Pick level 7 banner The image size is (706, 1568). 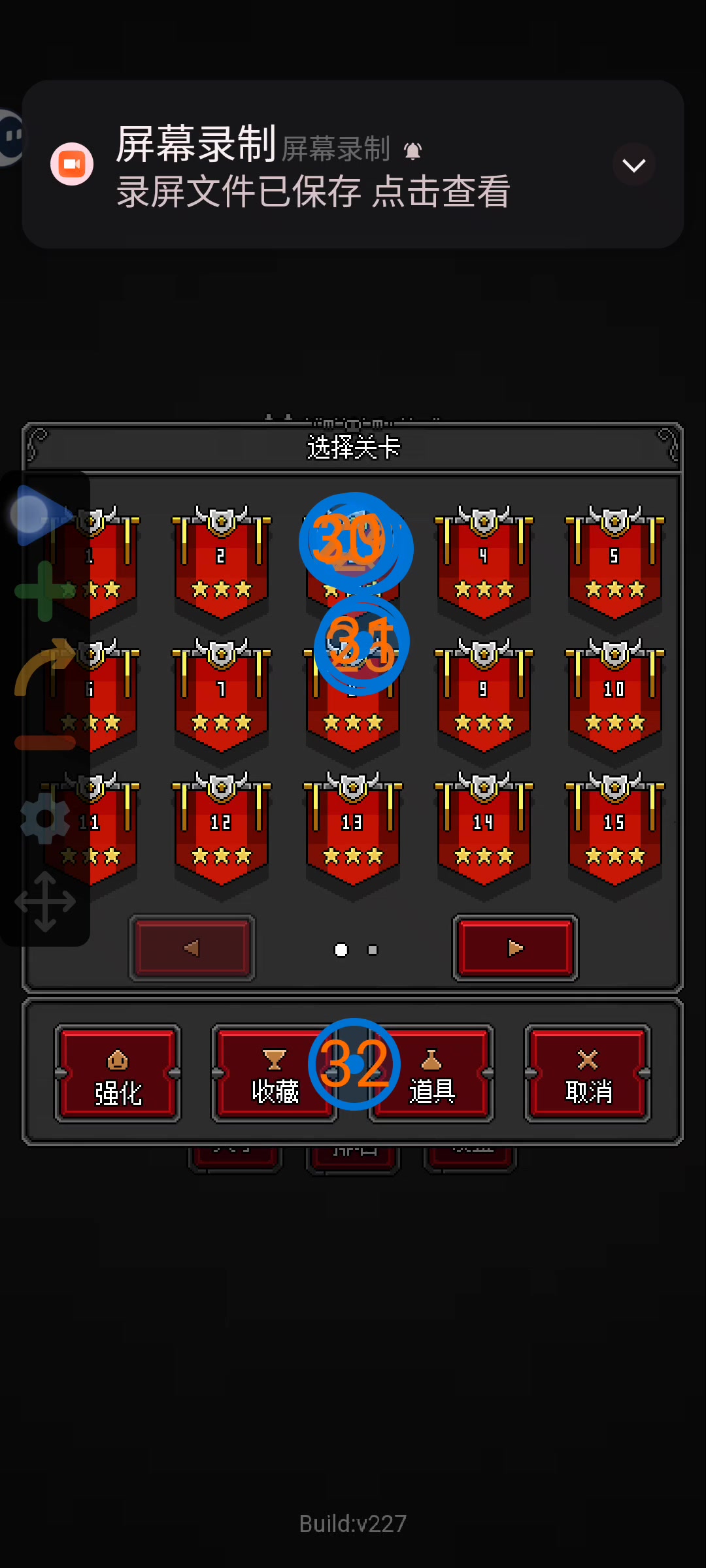coord(222,696)
